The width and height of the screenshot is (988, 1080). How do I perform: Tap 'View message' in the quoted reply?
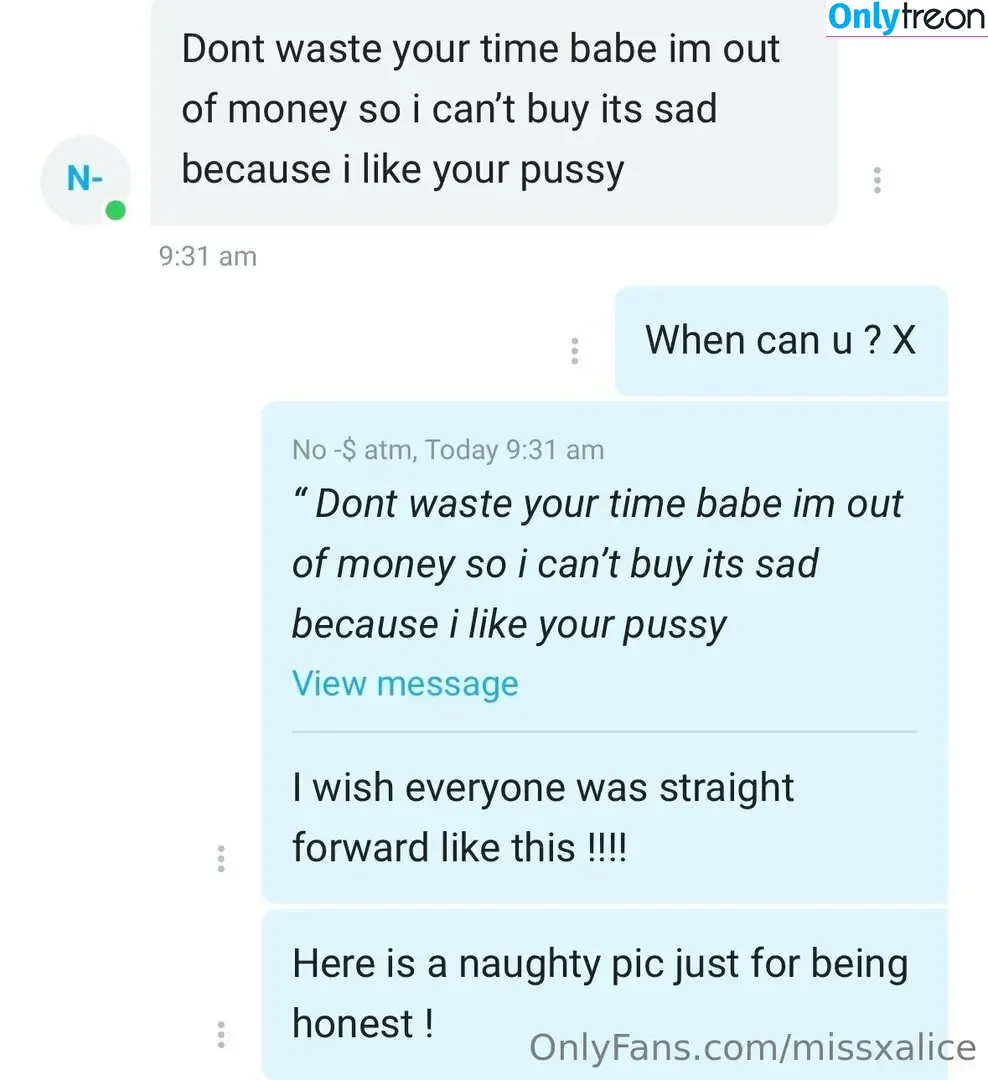405,684
